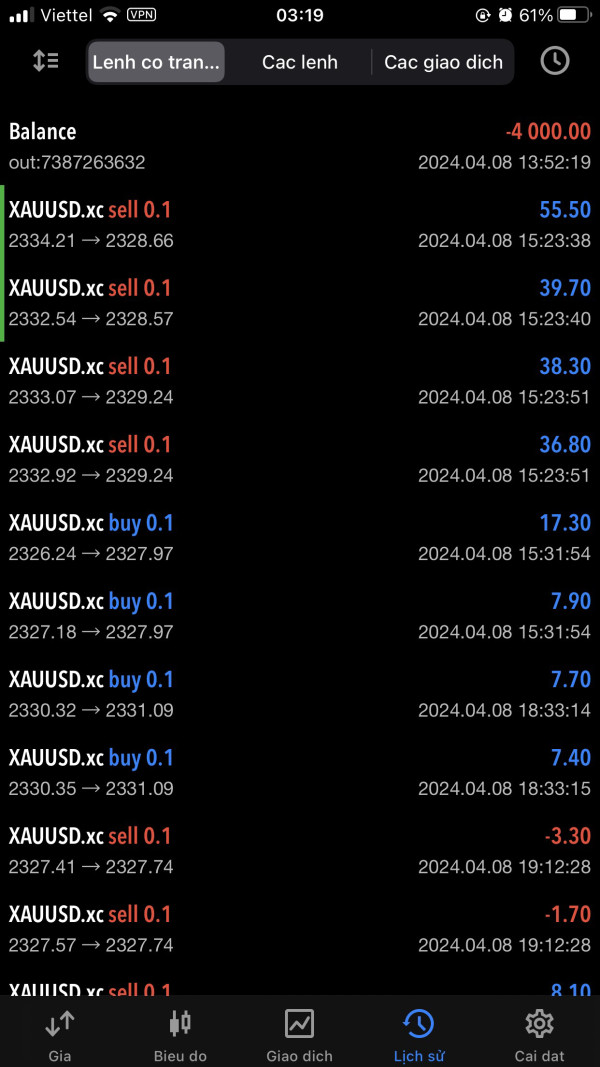Open the XAUUSD sell trade showing 38.30
Viewport: 600px width, 1067px height.
[x=300, y=380]
